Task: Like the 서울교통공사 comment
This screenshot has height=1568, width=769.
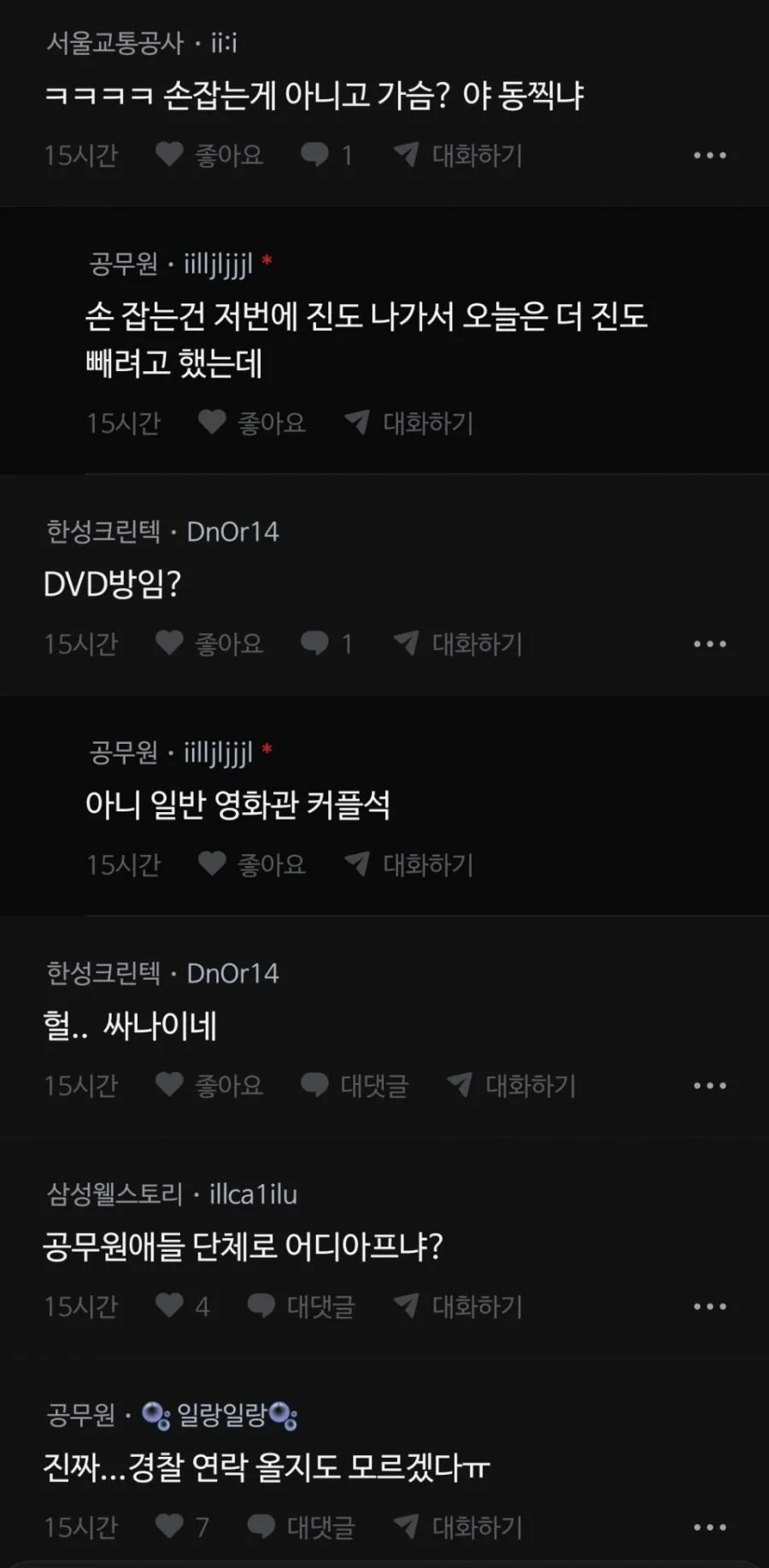Action: (210, 155)
